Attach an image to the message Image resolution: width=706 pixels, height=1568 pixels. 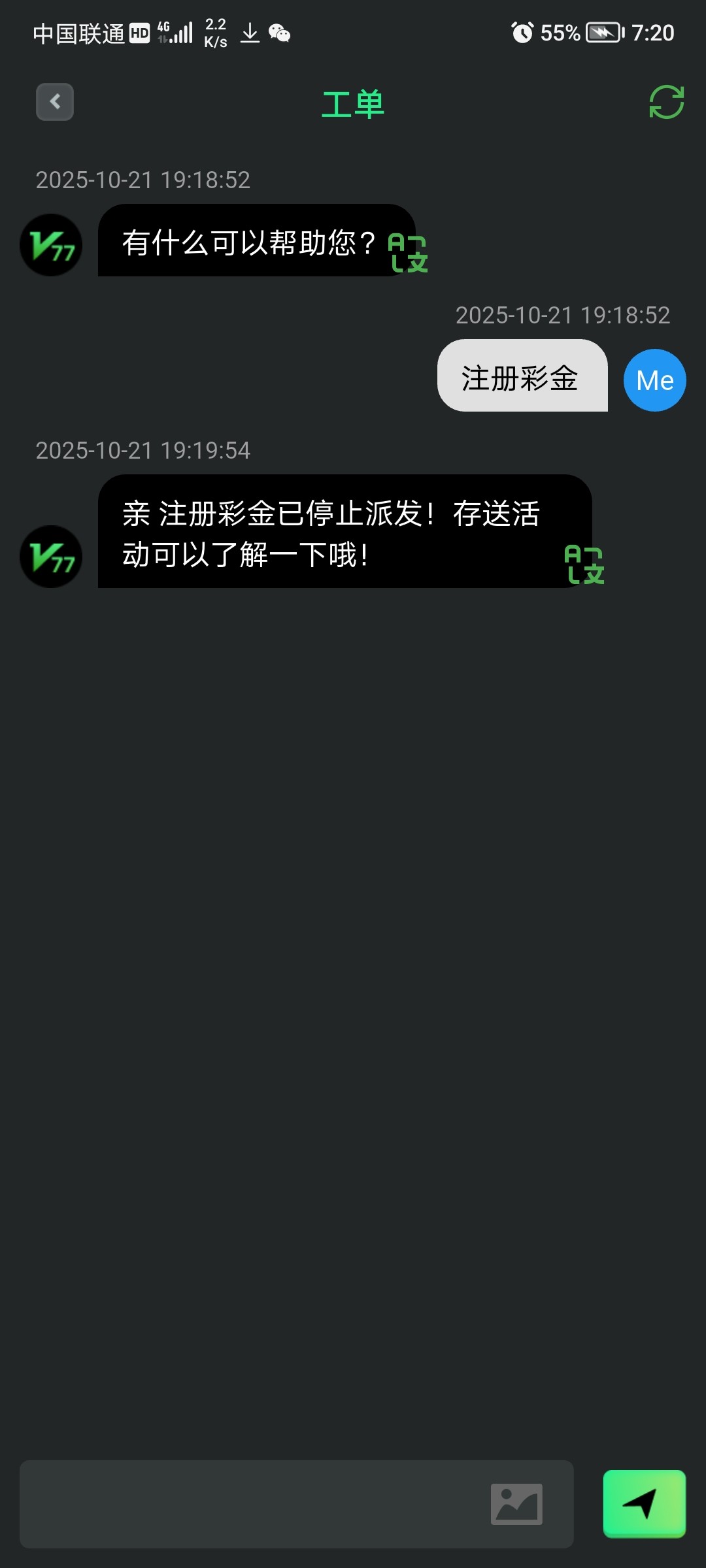(x=516, y=1503)
